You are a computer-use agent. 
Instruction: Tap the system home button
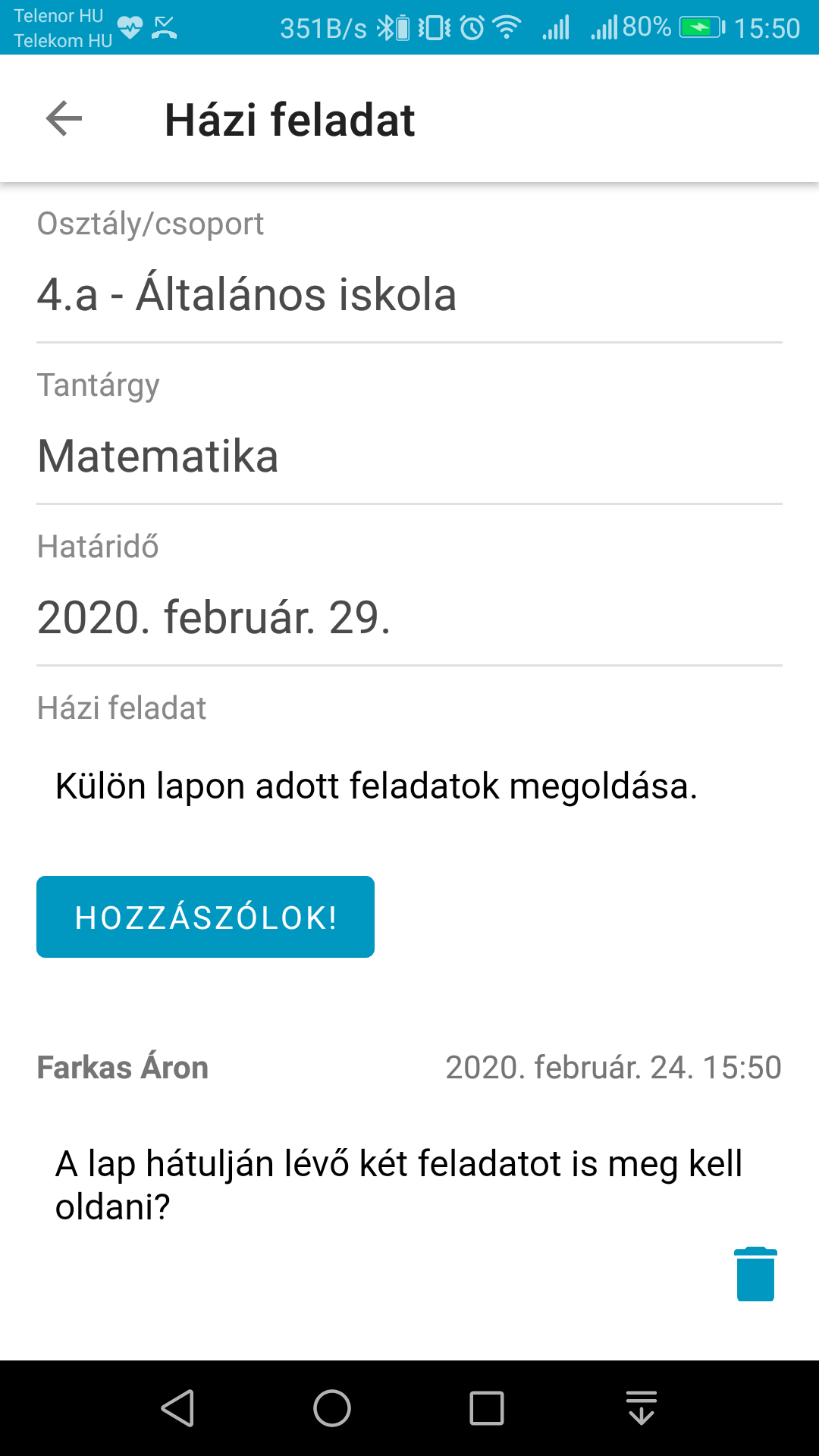pyautogui.click(x=332, y=1408)
